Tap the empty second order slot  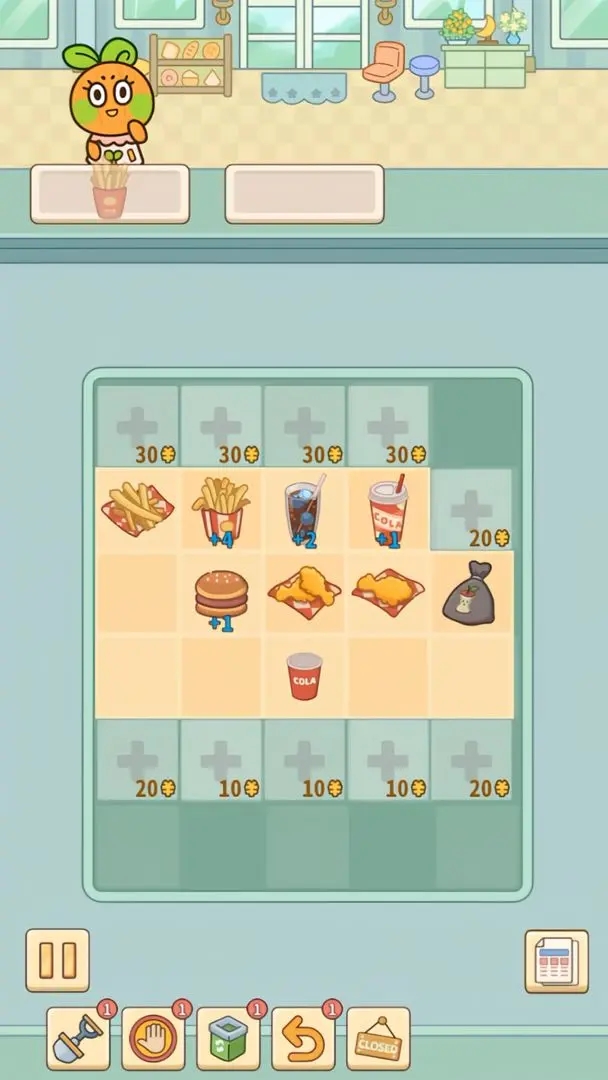pyautogui.click(x=304, y=193)
